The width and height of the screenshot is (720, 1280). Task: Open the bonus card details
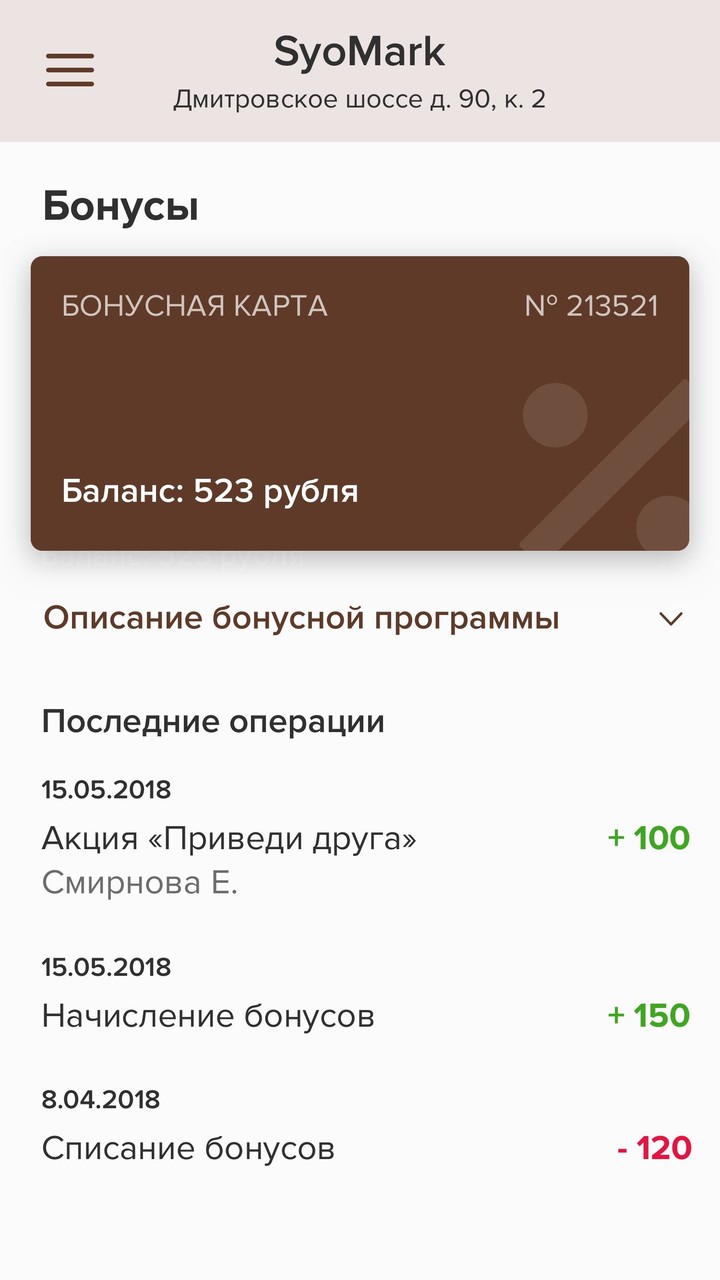[360, 400]
